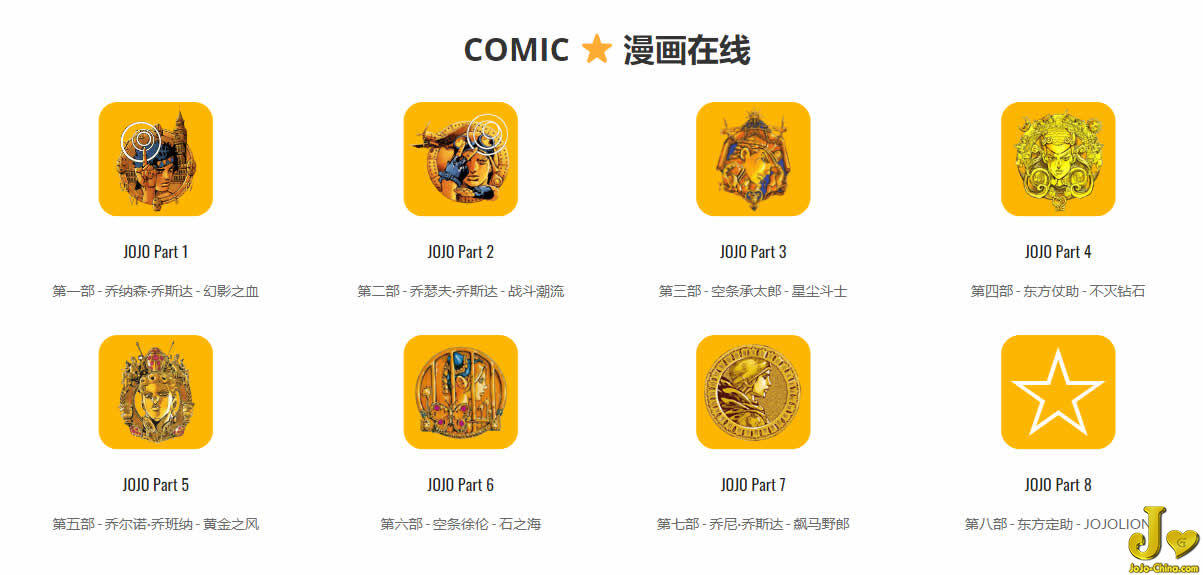Screen dimensions: 1203x575
Task: Open the JOJO Part 7 comic tile
Action: coord(753,392)
